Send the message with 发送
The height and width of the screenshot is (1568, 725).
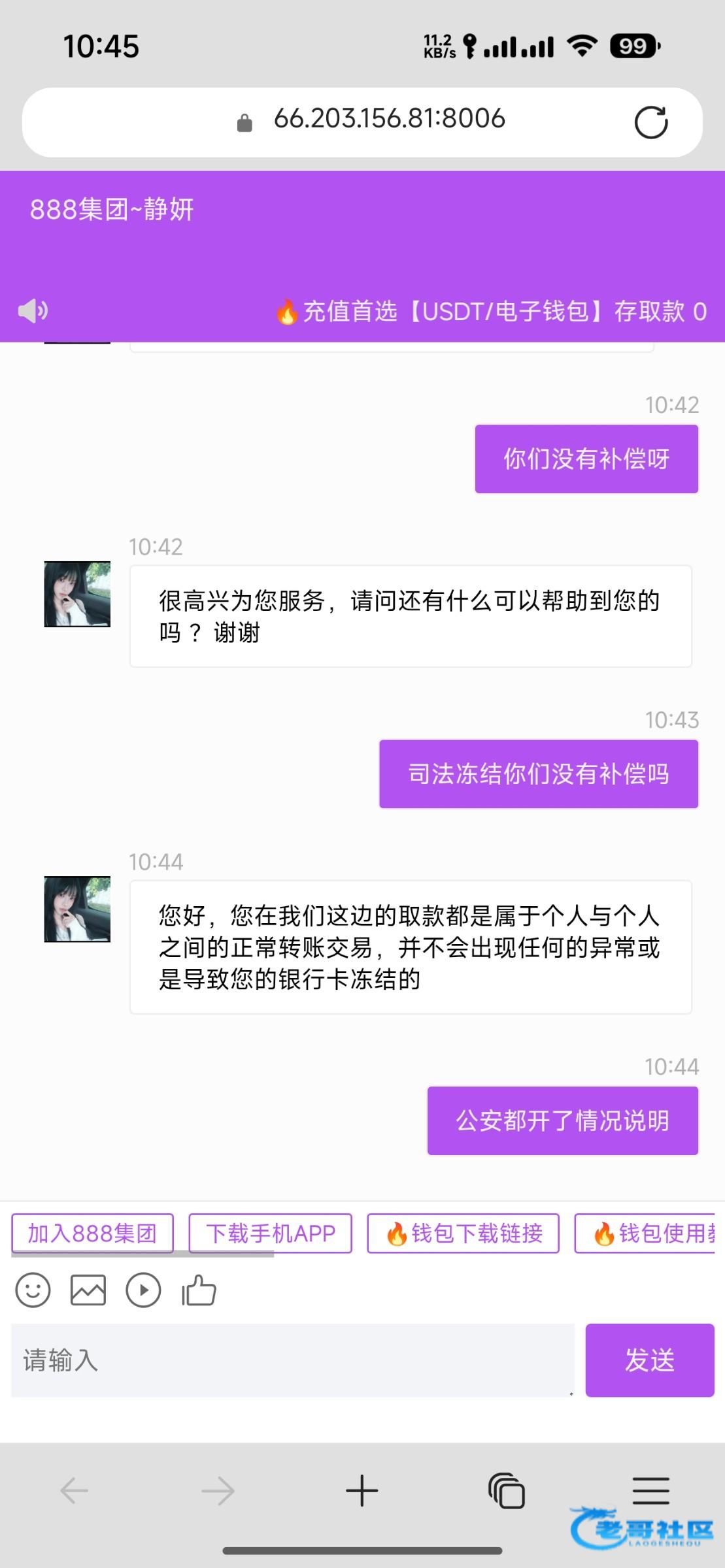(649, 1360)
